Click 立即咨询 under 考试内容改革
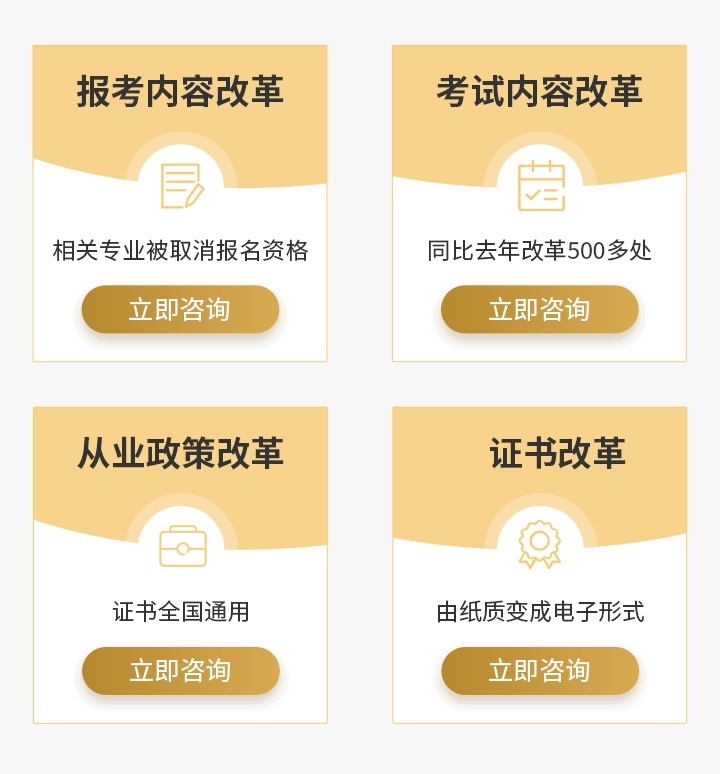This screenshot has width=720, height=774. coord(540,309)
